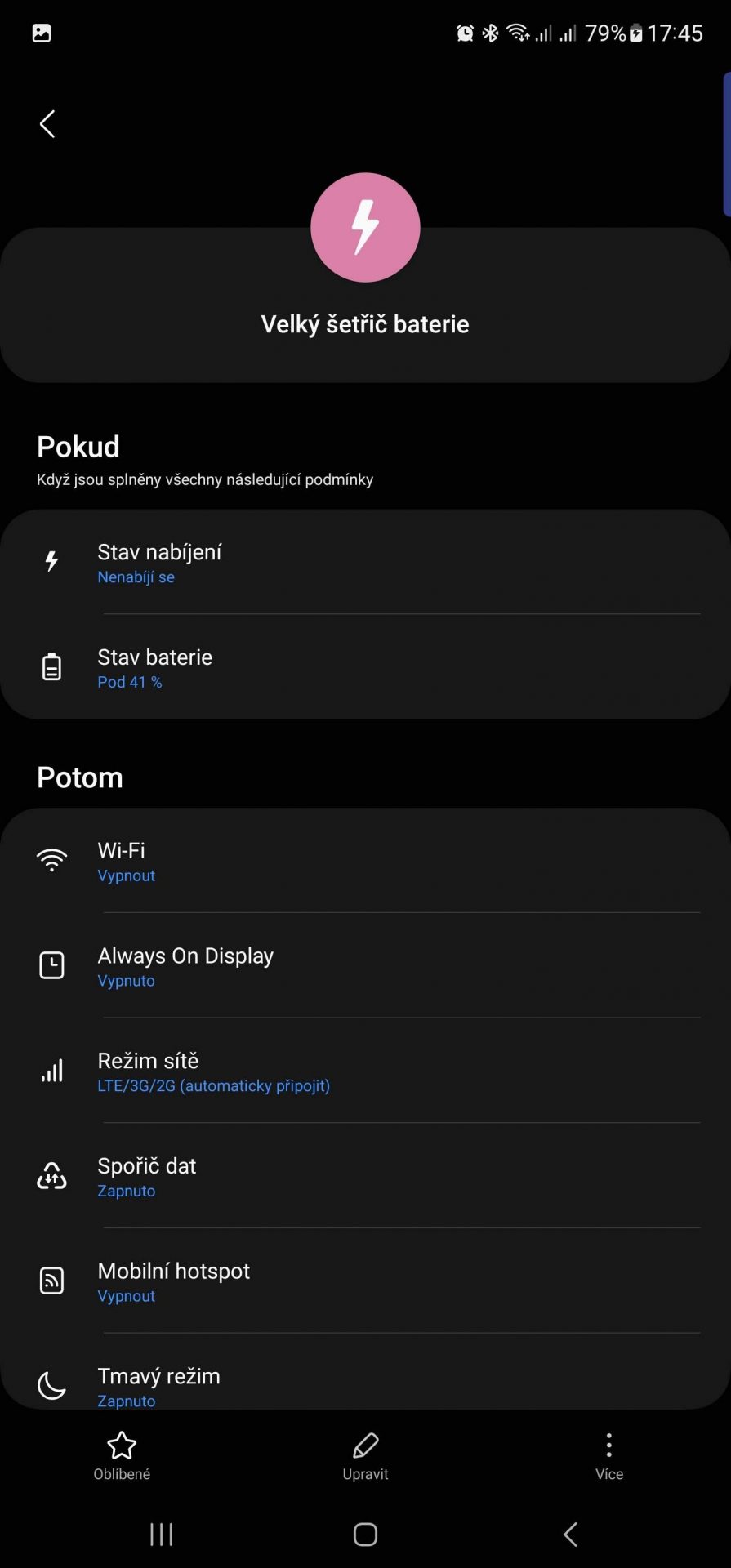Open the Mobilní hotspot action

[x=365, y=1281]
